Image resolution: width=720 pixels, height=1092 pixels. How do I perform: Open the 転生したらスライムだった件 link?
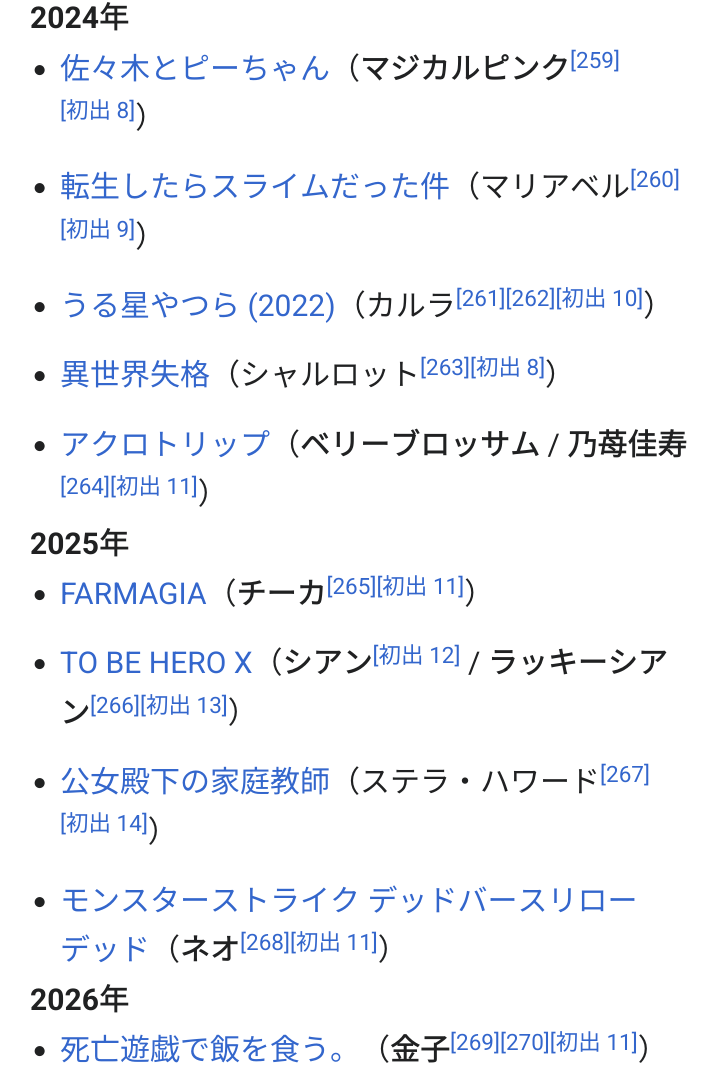pos(254,186)
